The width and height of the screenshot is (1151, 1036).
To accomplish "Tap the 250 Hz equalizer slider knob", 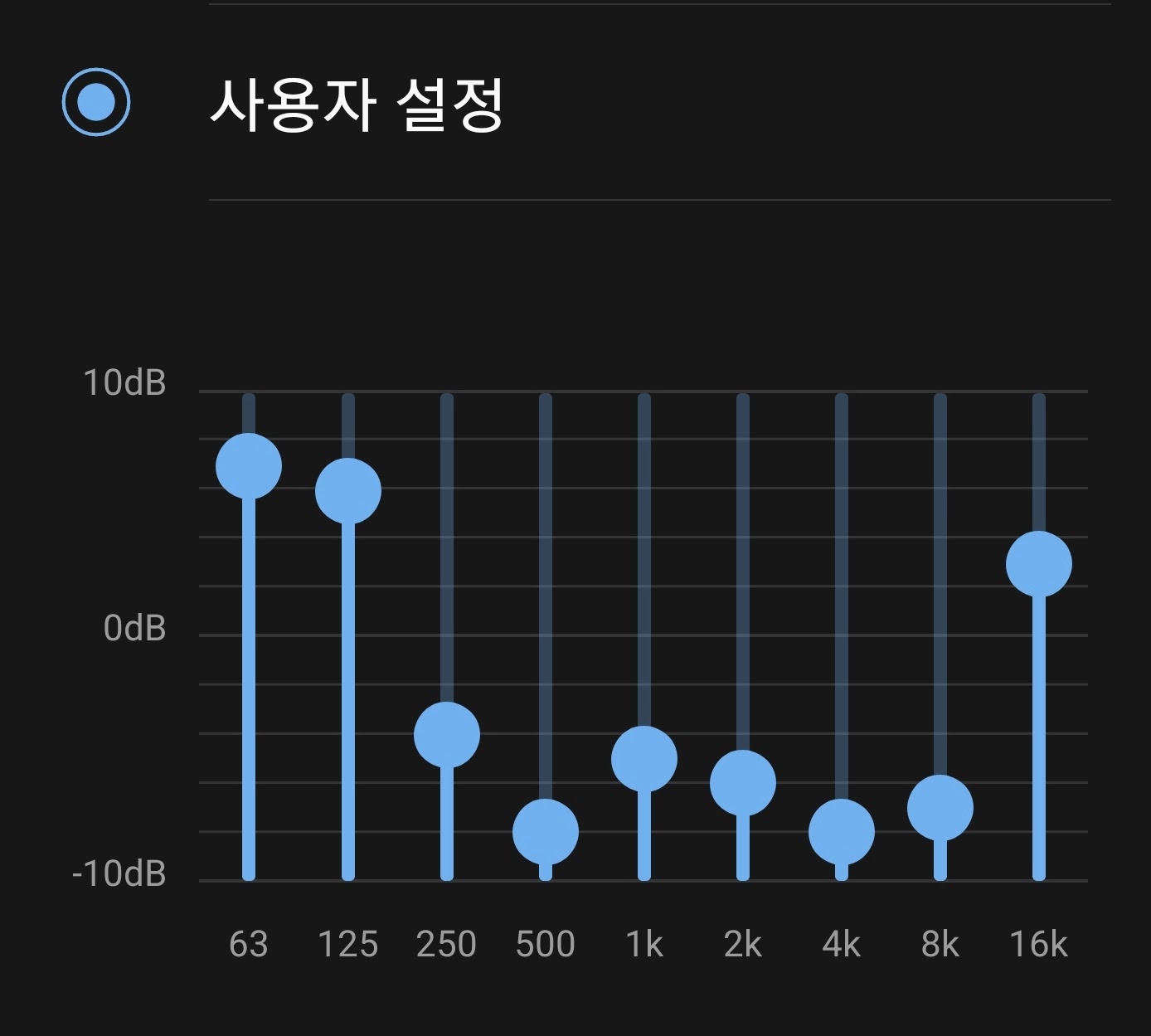I will [447, 735].
